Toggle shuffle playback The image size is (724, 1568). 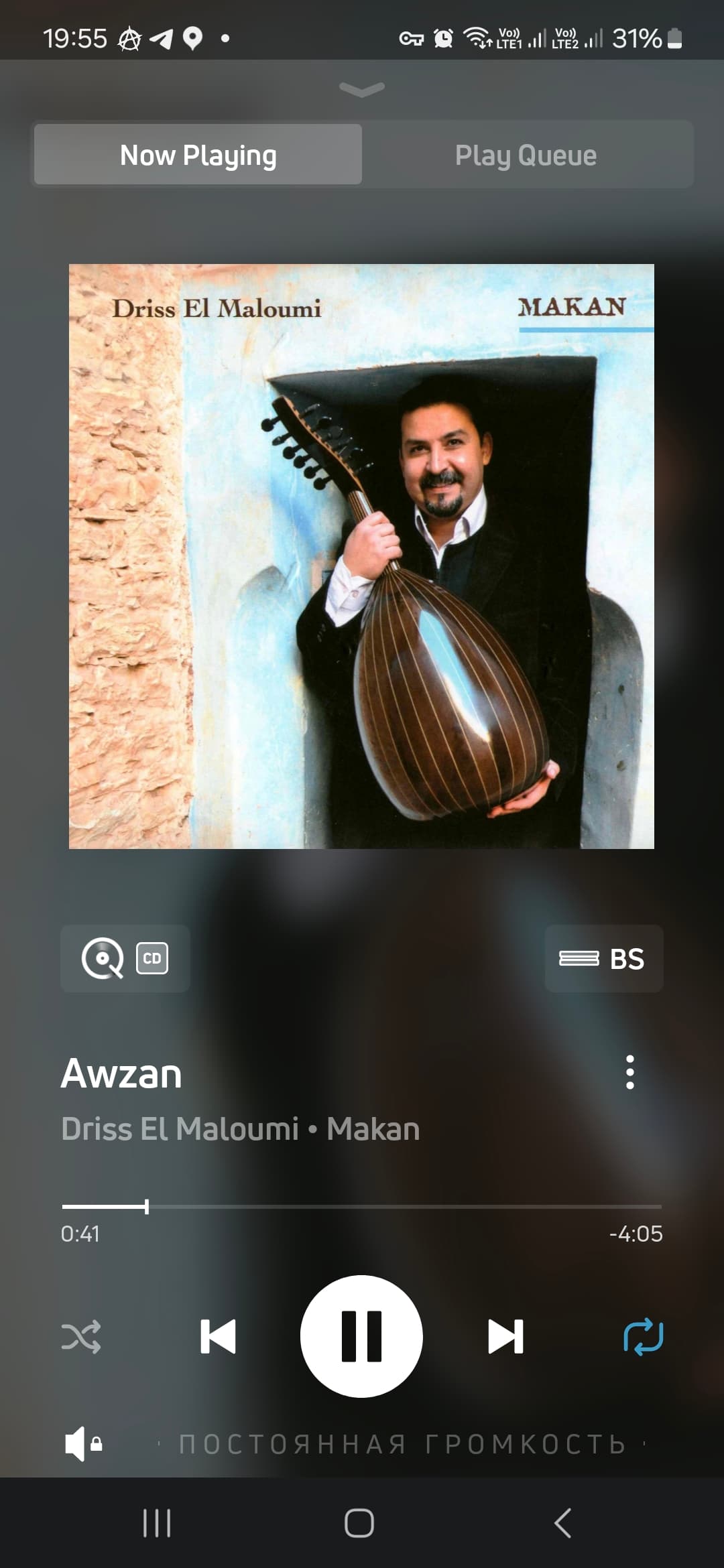pyautogui.click(x=81, y=1337)
